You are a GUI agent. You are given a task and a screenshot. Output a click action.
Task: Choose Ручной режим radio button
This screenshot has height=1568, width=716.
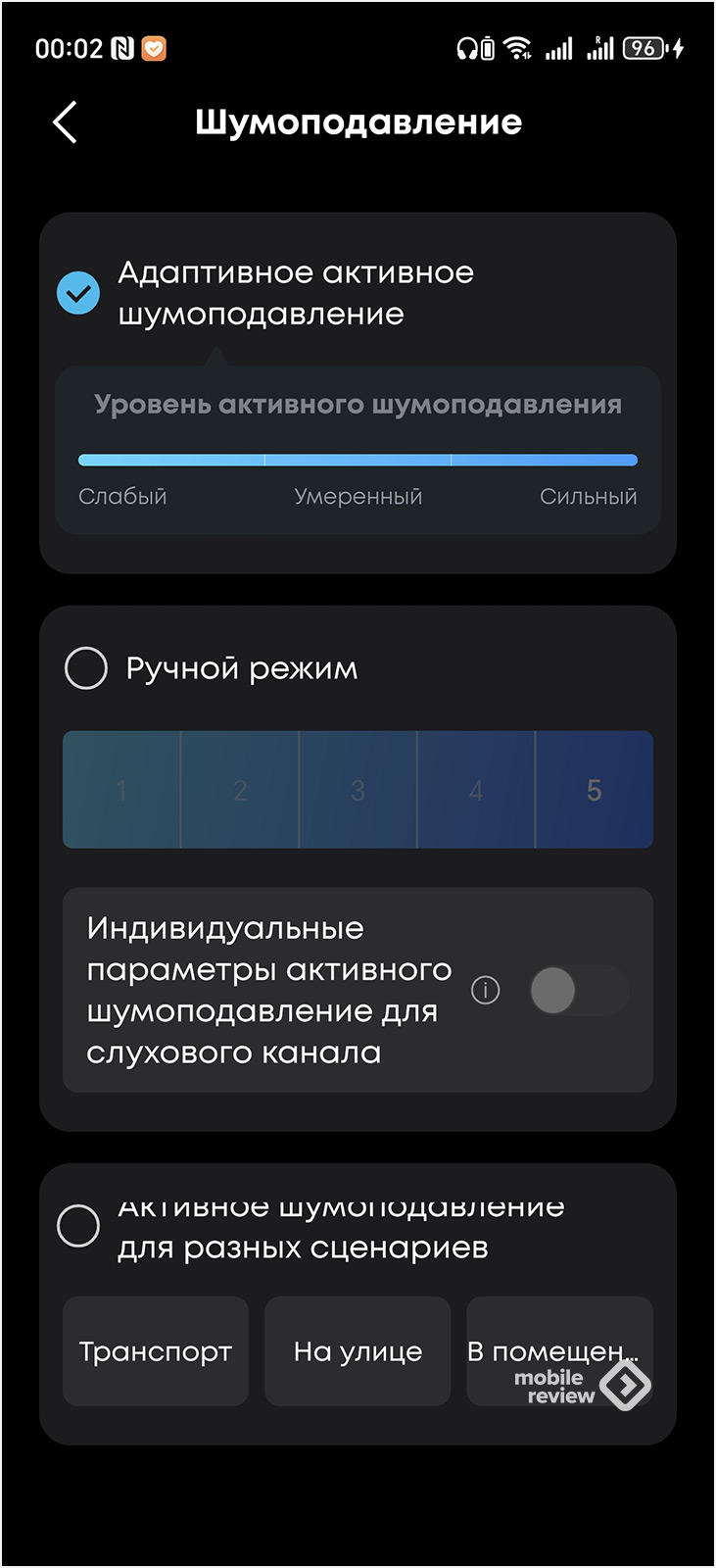pyautogui.click(x=86, y=668)
